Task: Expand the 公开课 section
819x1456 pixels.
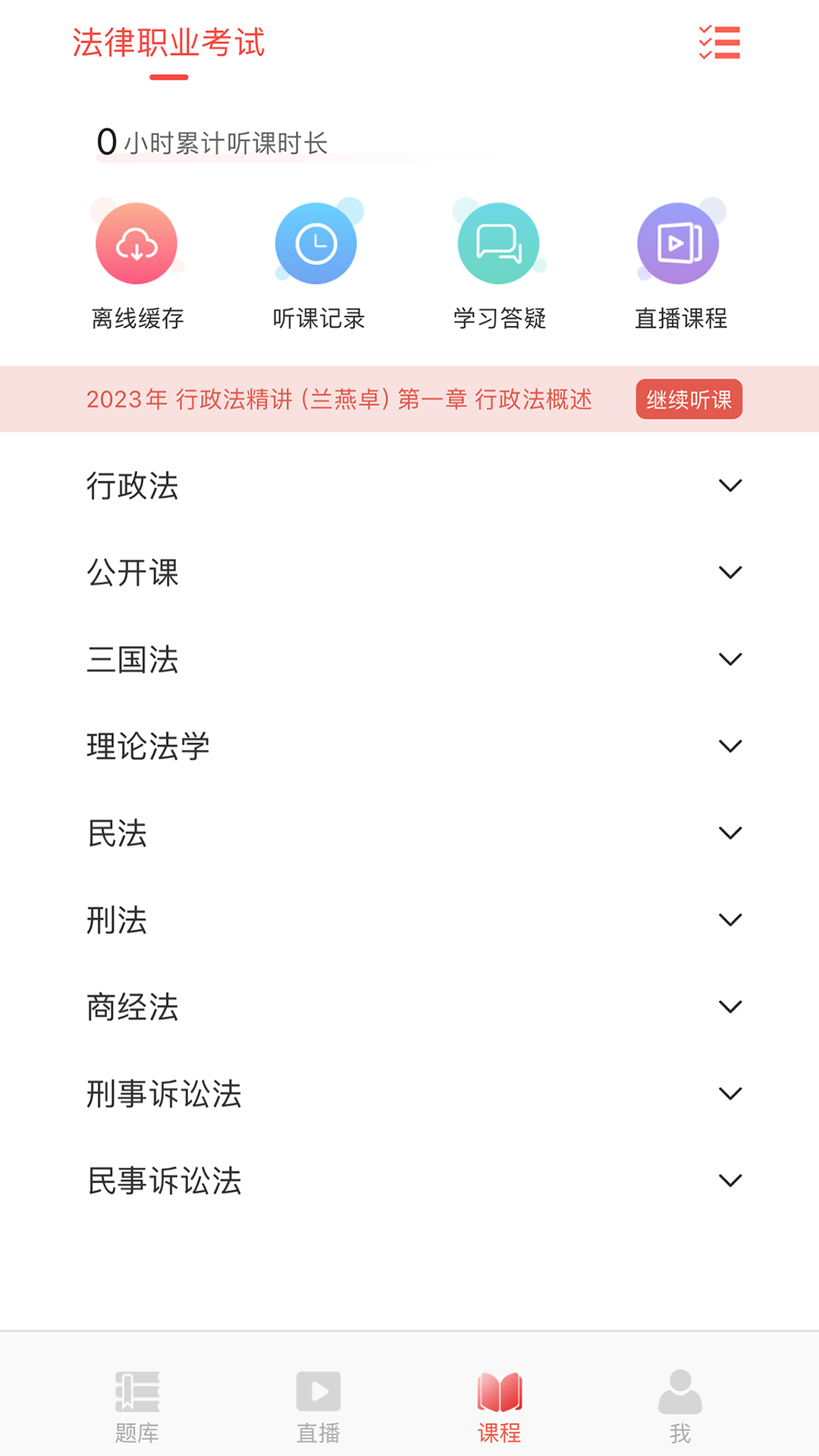Action: tap(409, 574)
